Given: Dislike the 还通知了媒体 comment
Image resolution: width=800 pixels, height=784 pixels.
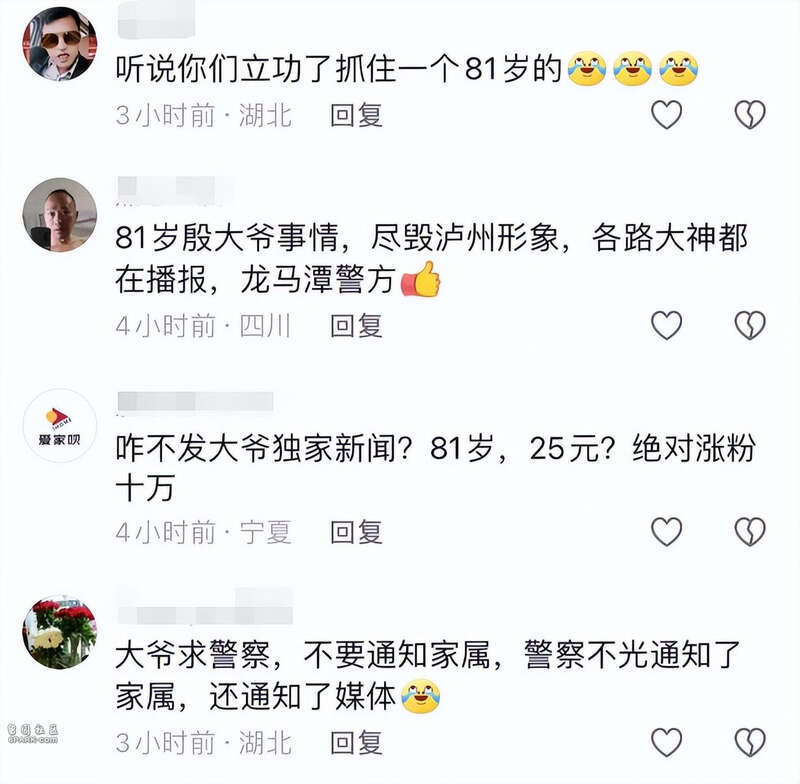Looking at the screenshot, I should 750,741.
